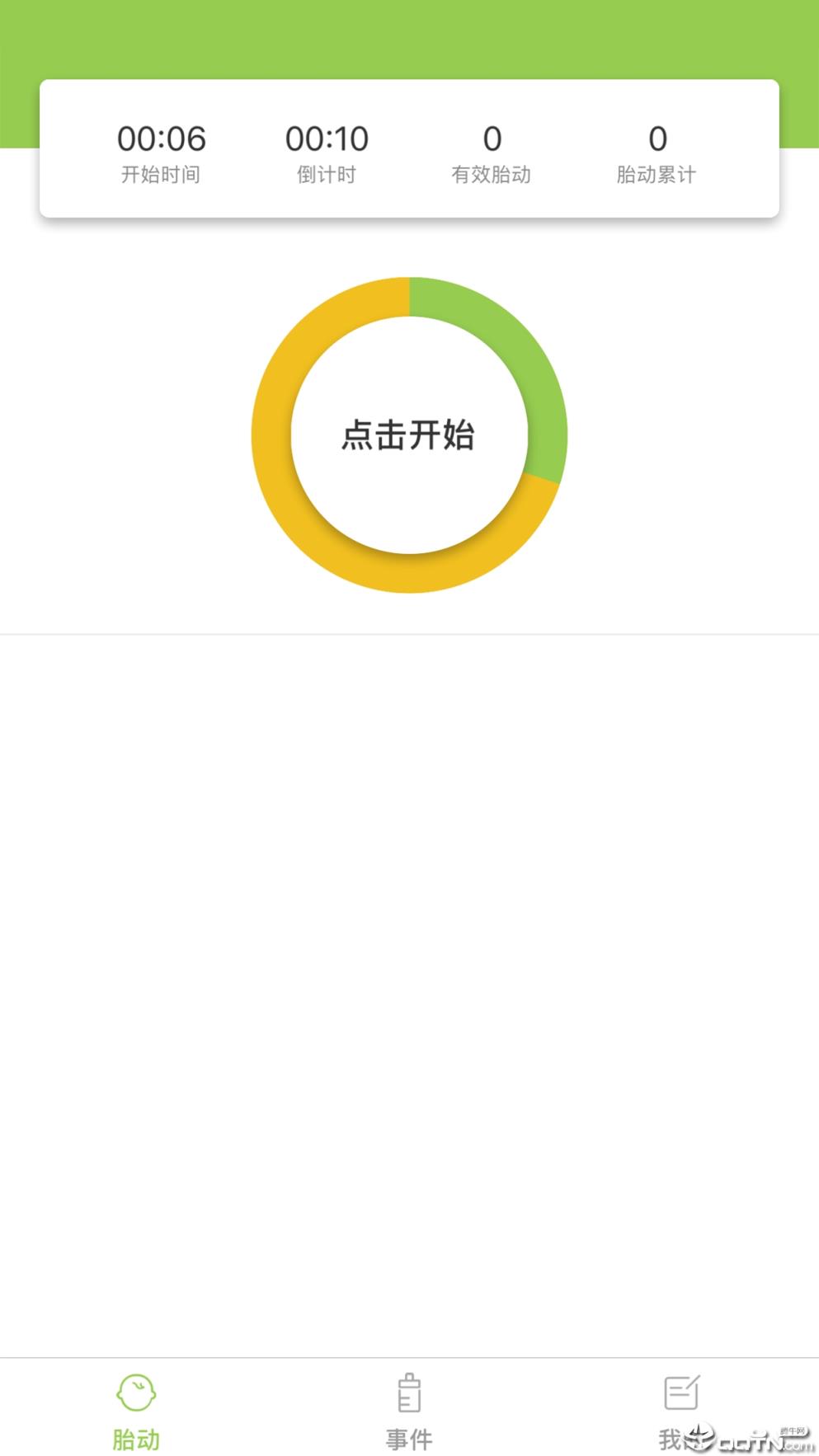The image size is (819, 1456).
Task: Tap the 点击开始 circle to start counting
Action: [409, 437]
